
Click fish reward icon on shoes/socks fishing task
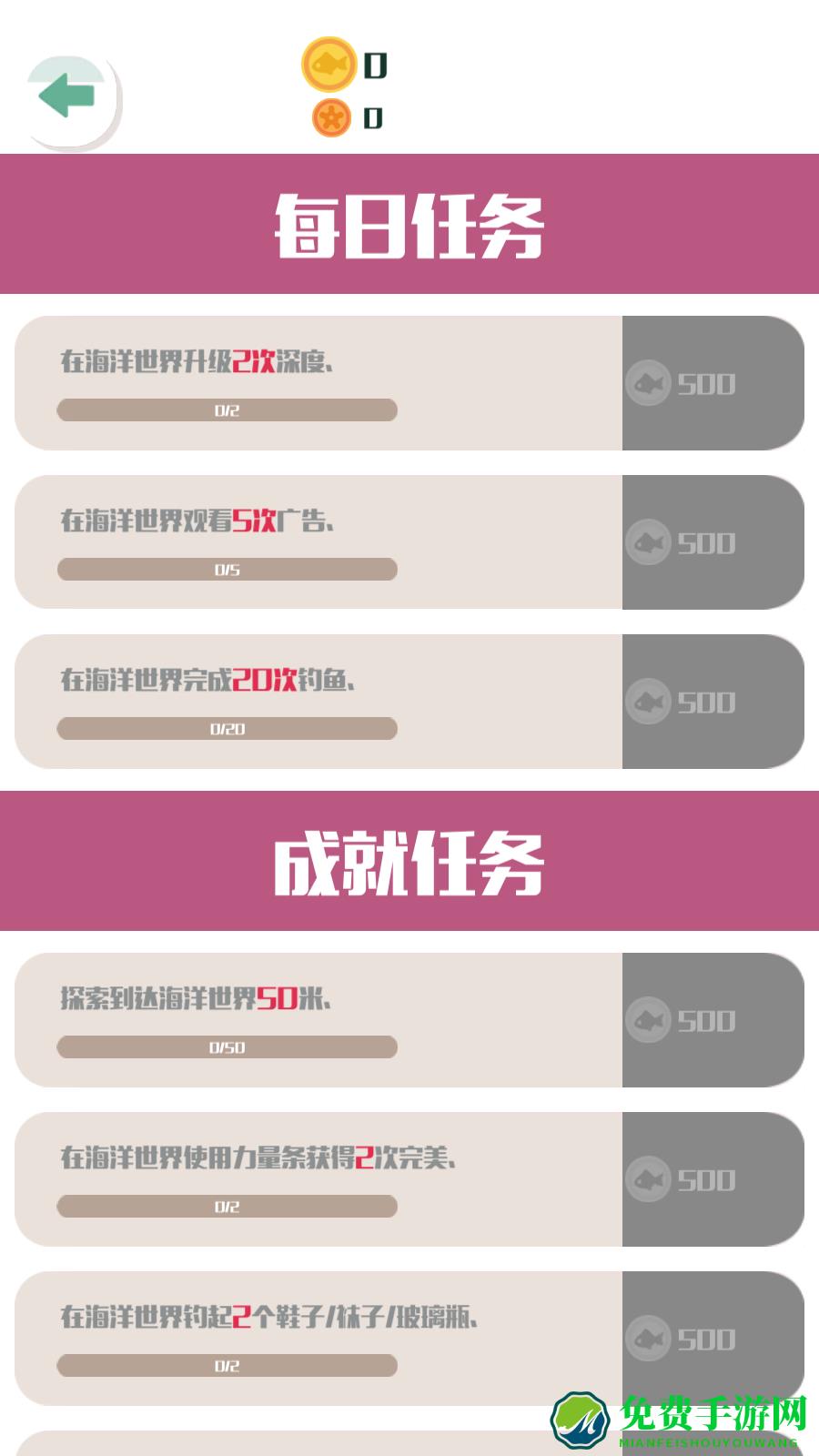(648, 1339)
